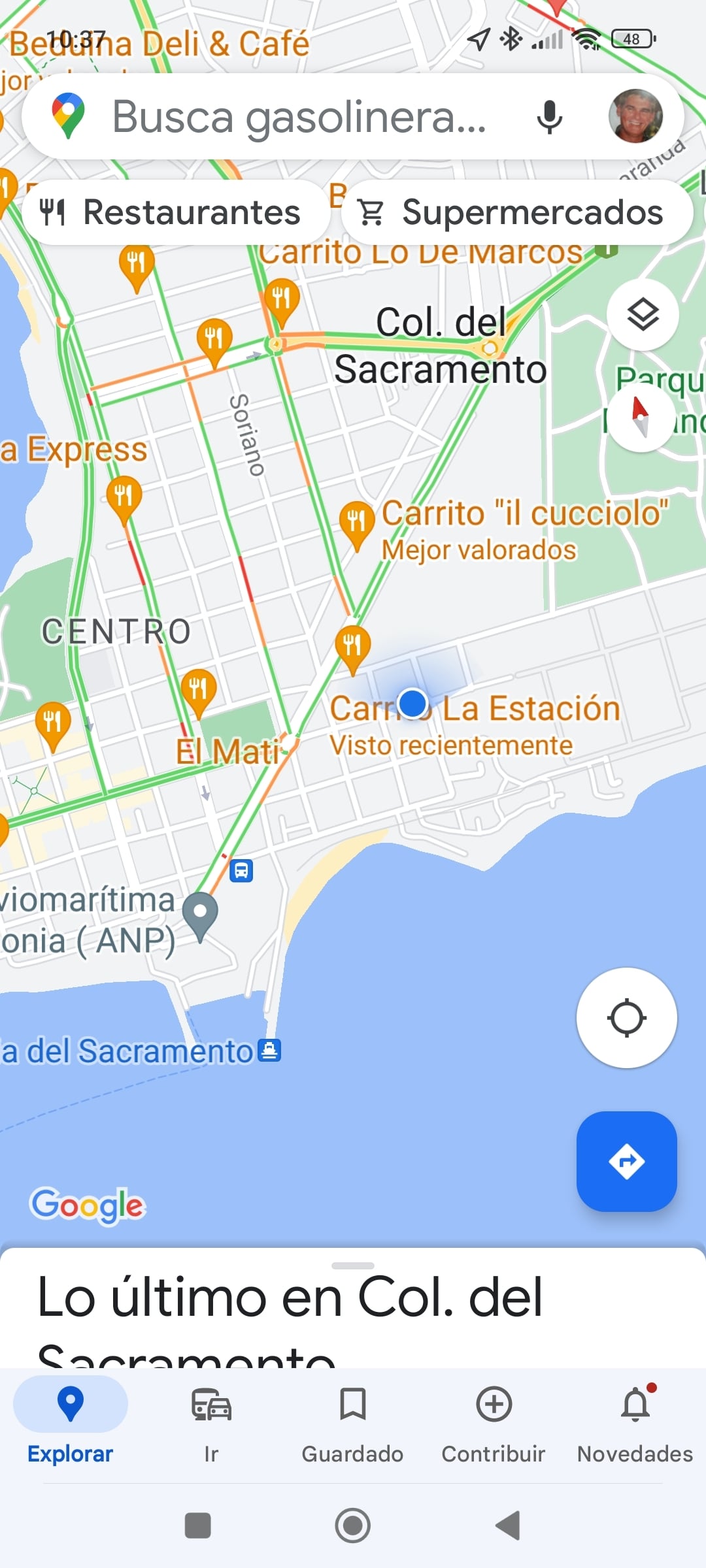Open the El Mati restaurant marker
The image size is (706, 1568).
(198, 691)
